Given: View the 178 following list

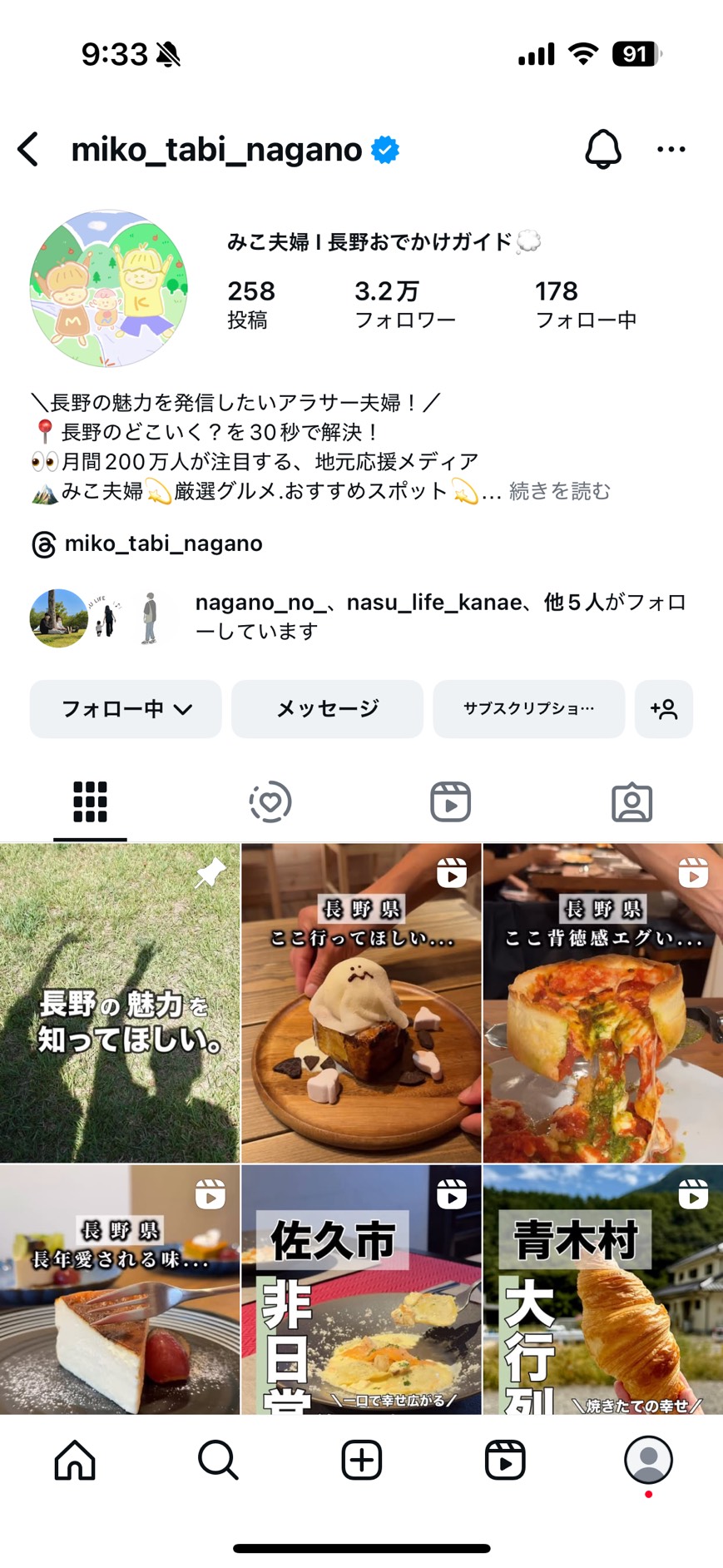Looking at the screenshot, I should point(585,304).
